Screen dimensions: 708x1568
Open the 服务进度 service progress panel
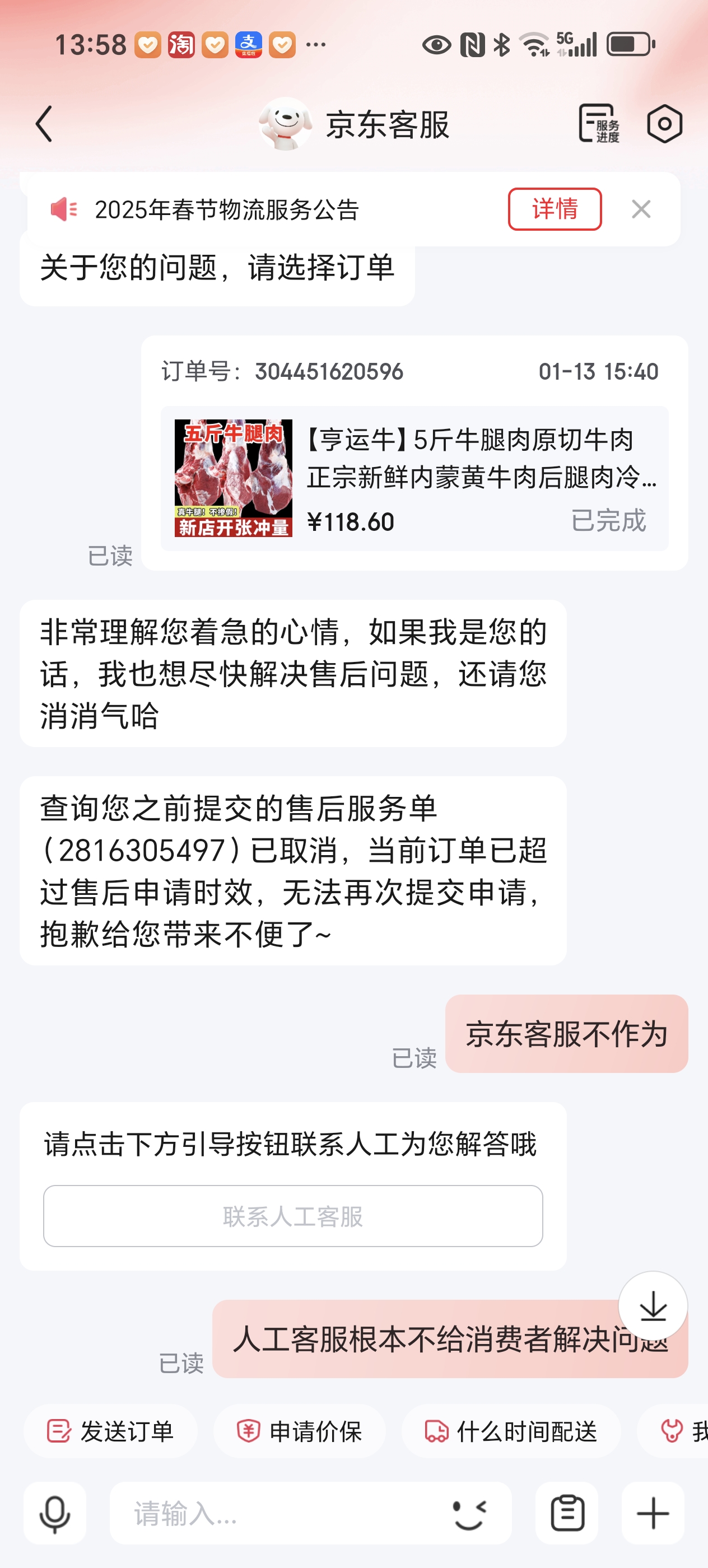(x=599, y=123)
